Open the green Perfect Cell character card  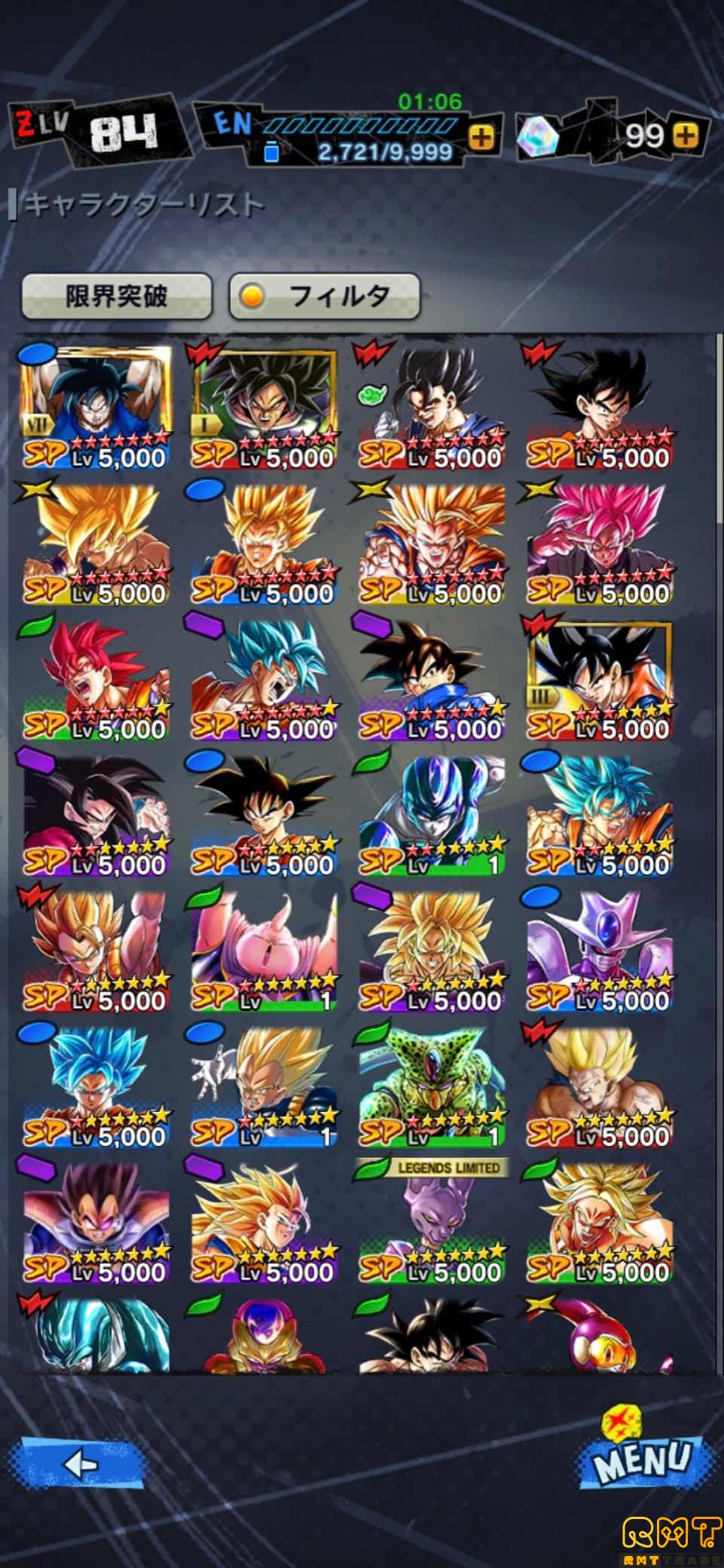click(x=432, y=1086)
